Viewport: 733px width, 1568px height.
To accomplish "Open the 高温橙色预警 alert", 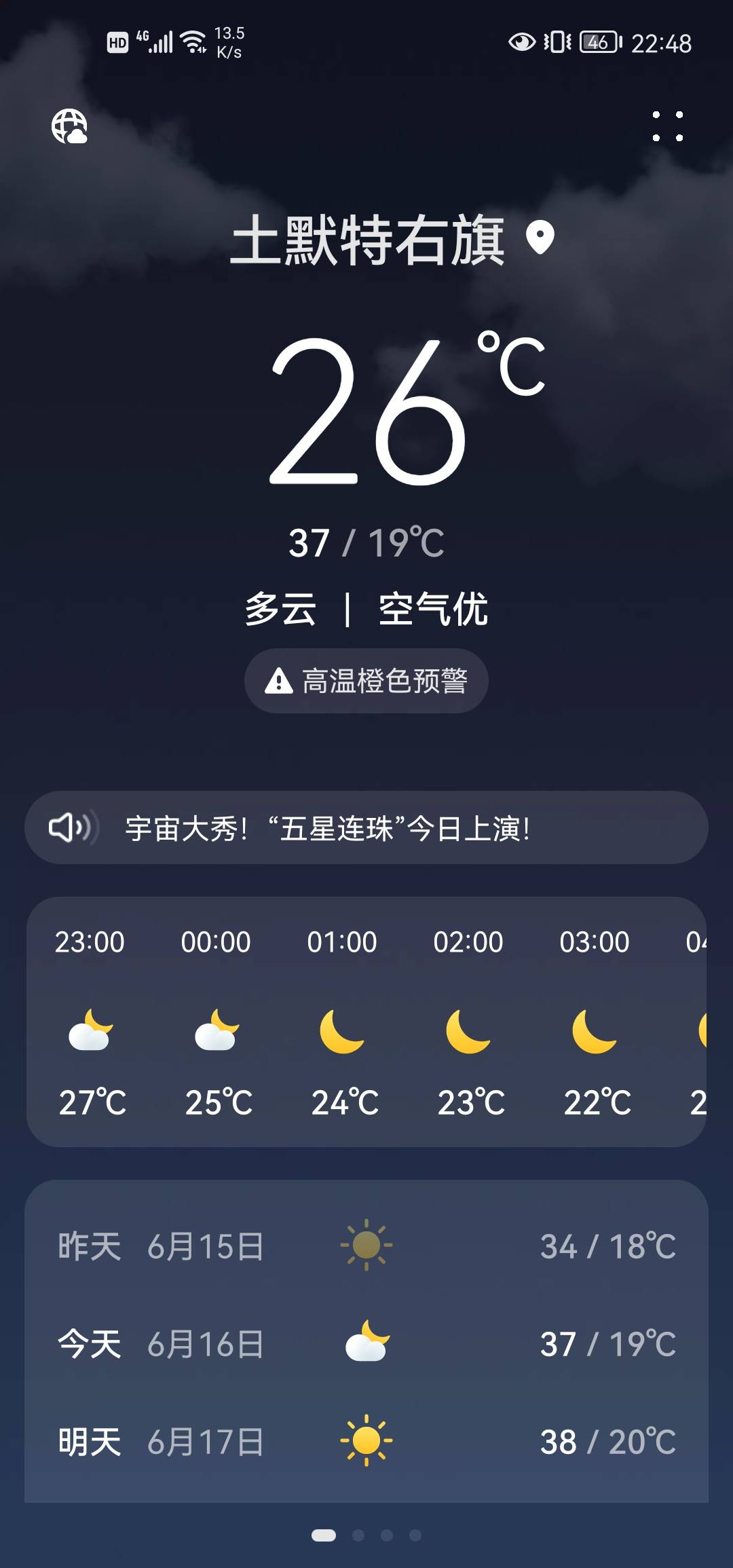I will pyautogui.click(x=366, y=681).
